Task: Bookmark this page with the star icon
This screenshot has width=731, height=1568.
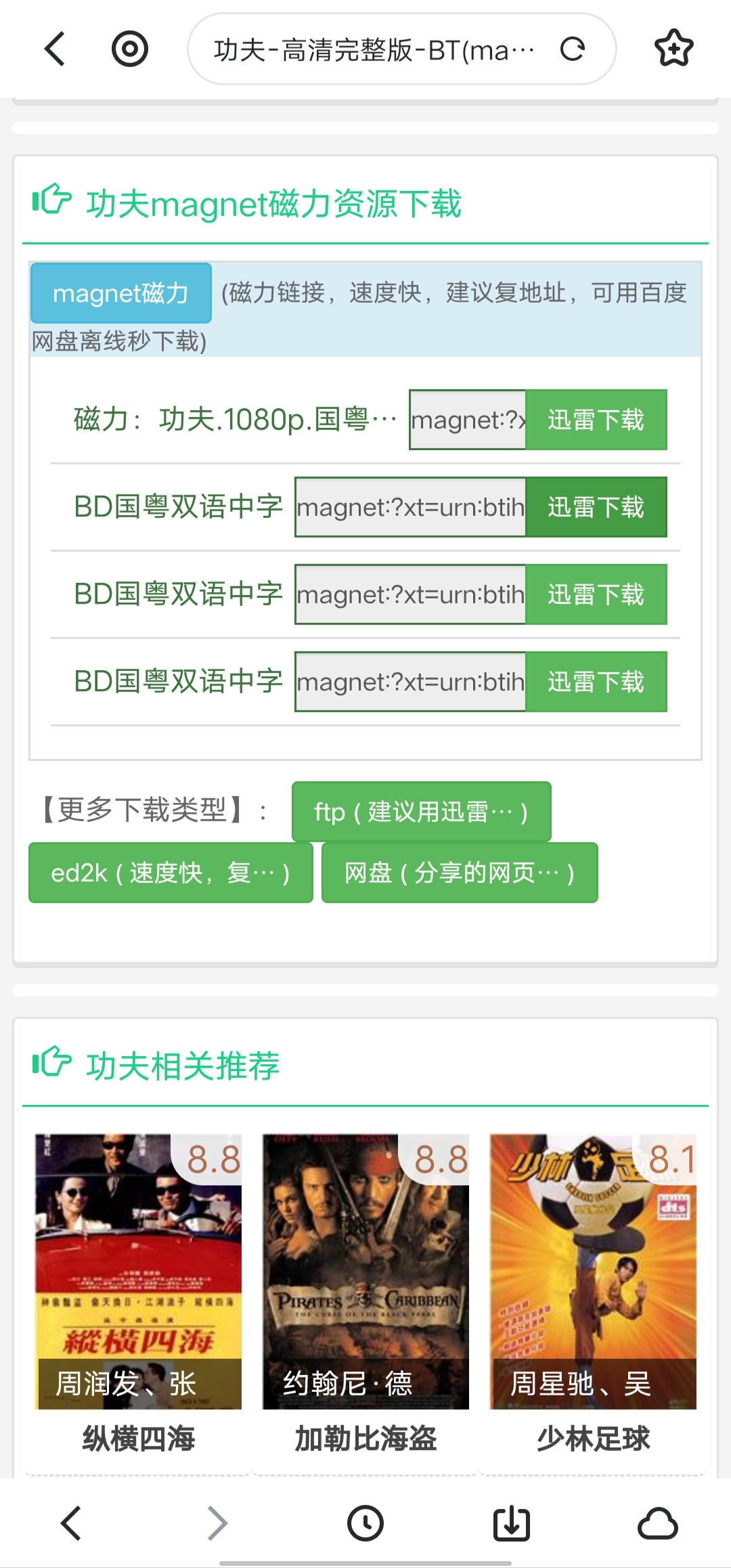Action: coord(673,49)
